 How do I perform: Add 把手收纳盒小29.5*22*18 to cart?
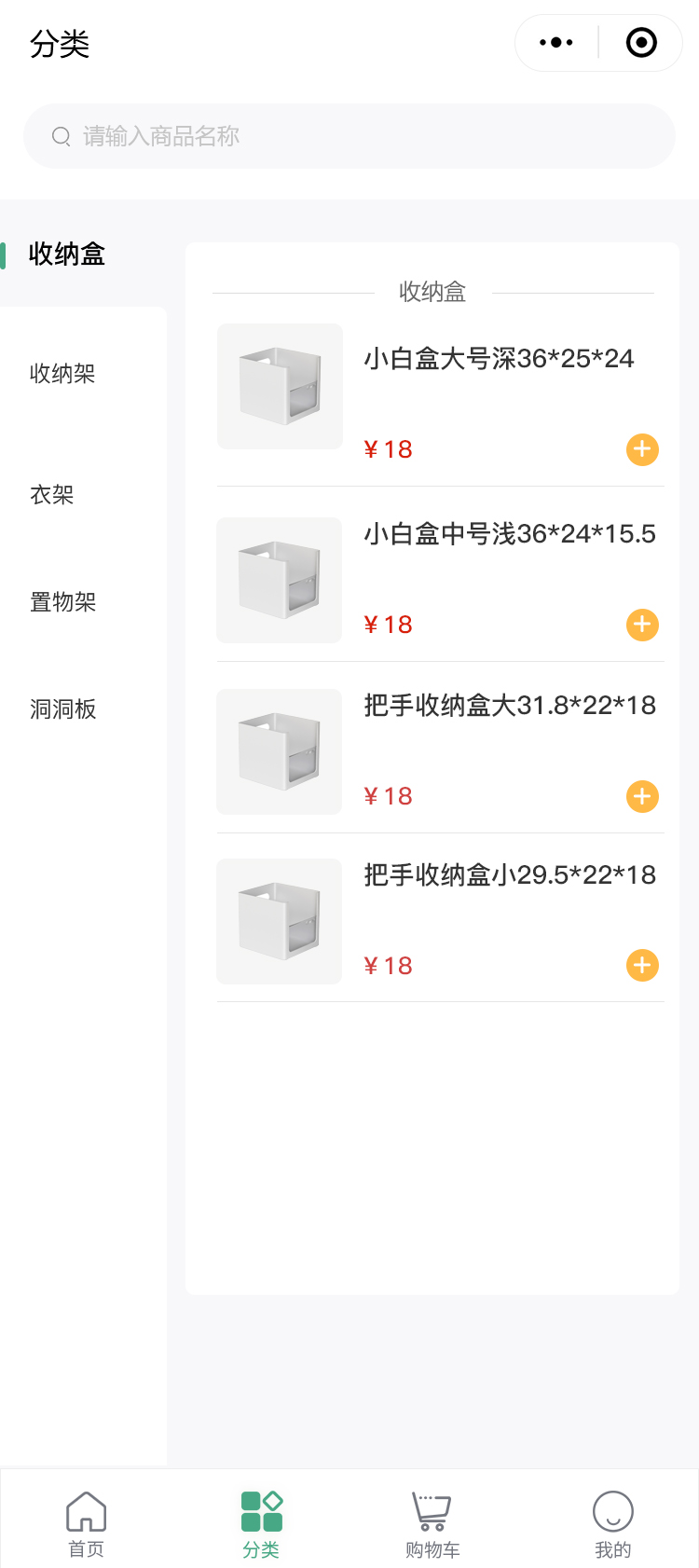coord(642,966)
